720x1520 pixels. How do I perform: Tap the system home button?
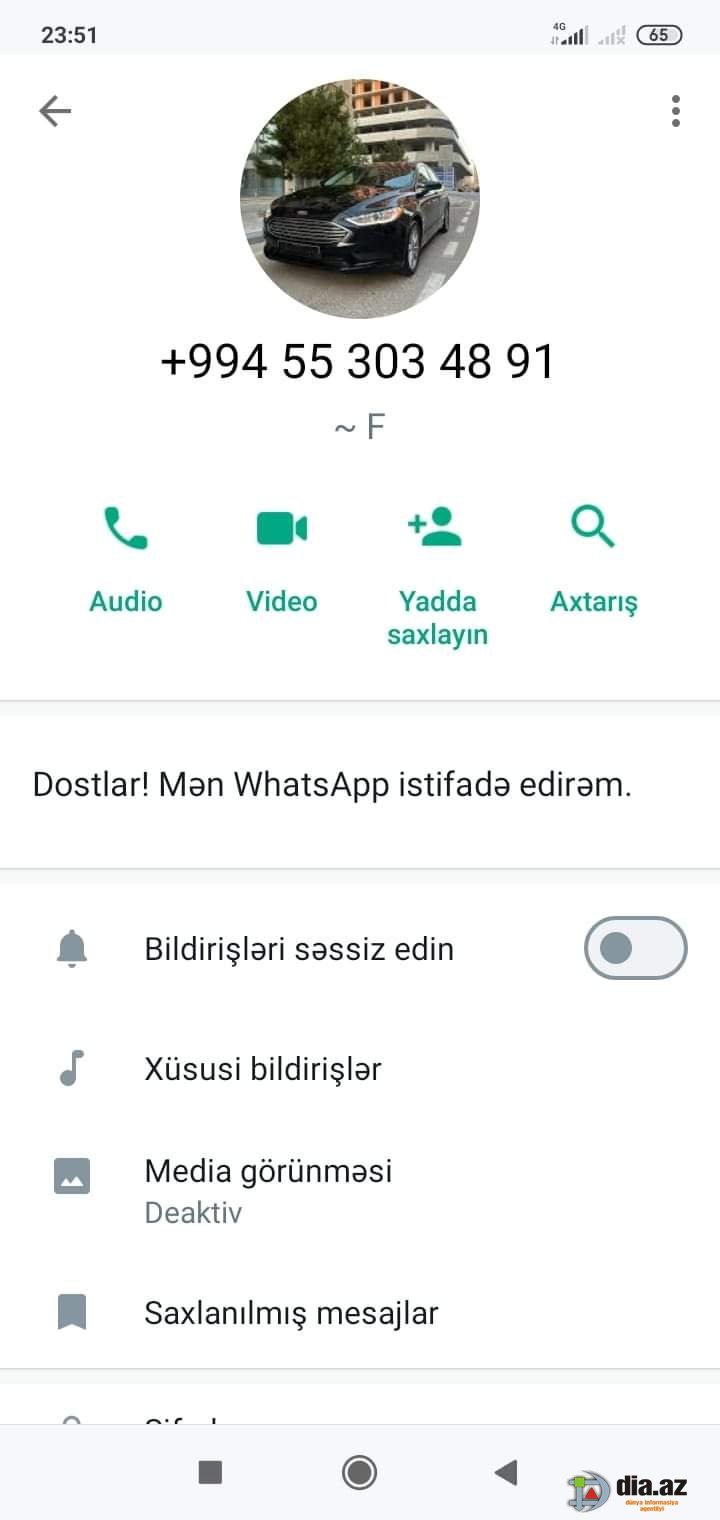point(359,1472)
